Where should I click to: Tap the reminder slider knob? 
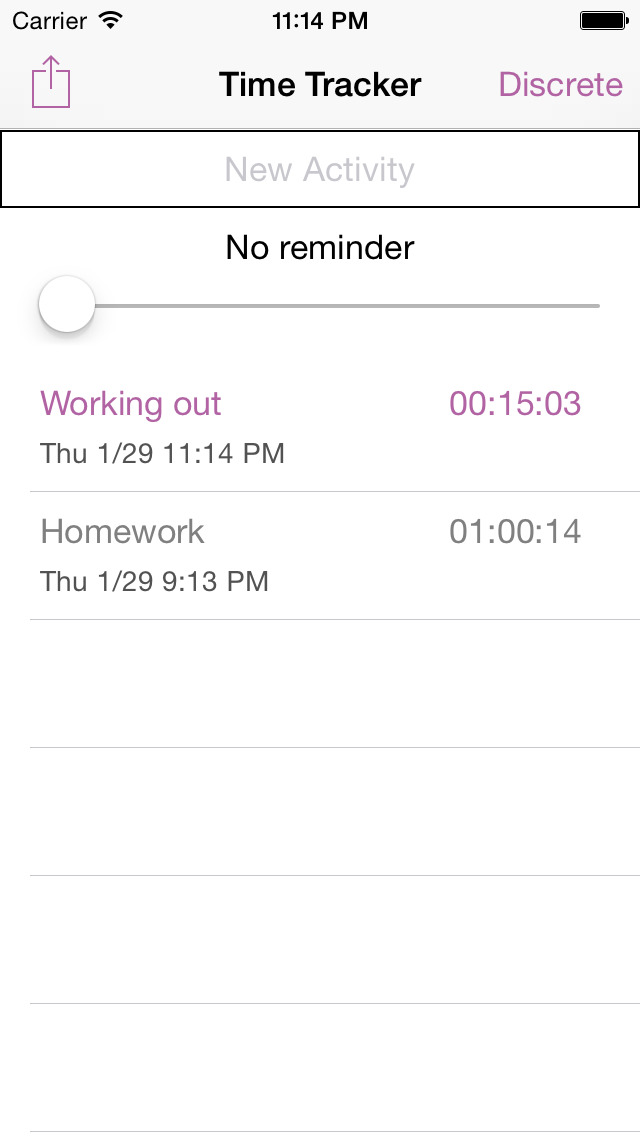pos(67,305)
